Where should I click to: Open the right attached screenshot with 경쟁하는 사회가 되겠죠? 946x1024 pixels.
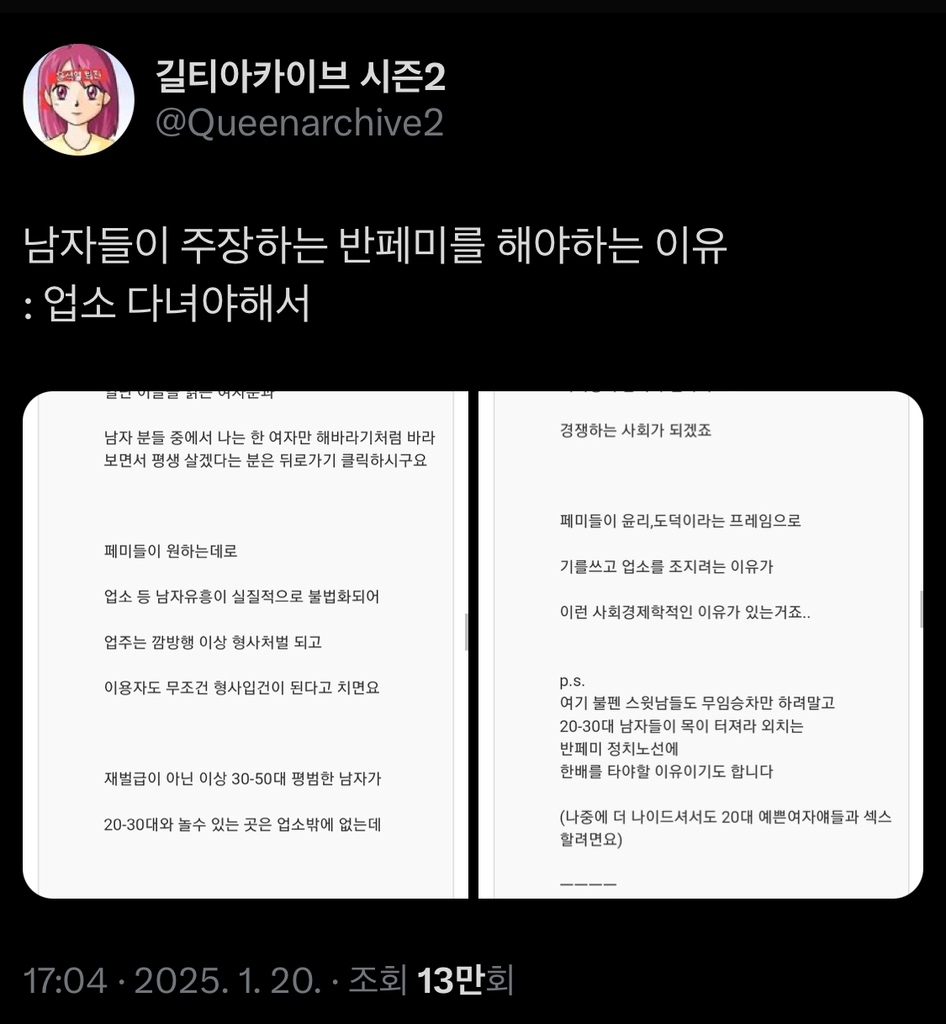pos(700,644)
